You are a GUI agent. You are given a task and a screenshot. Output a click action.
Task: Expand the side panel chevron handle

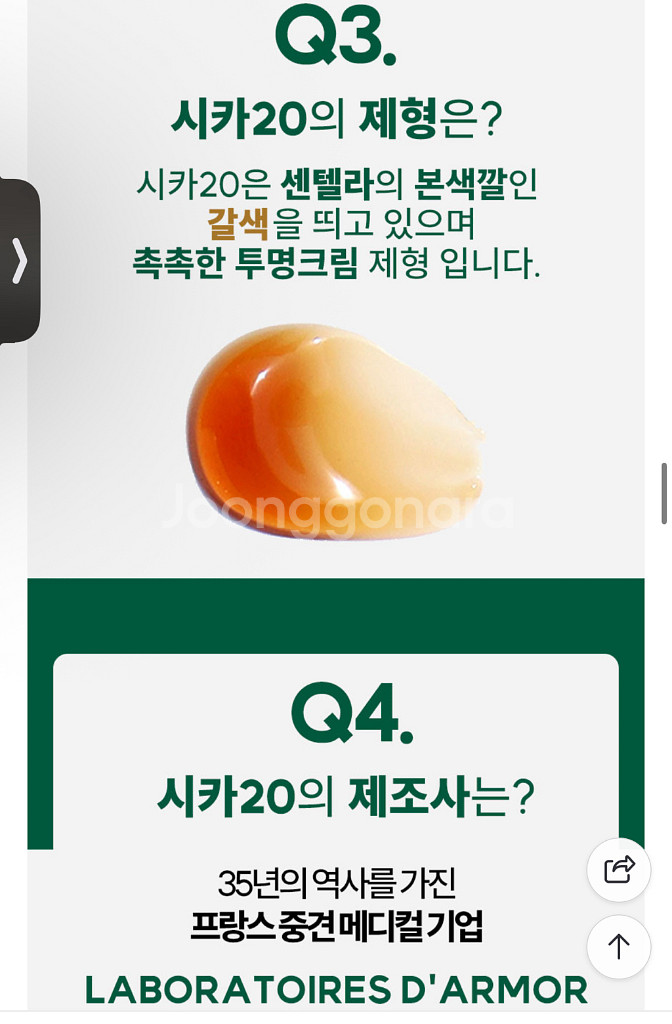[20, 261]
